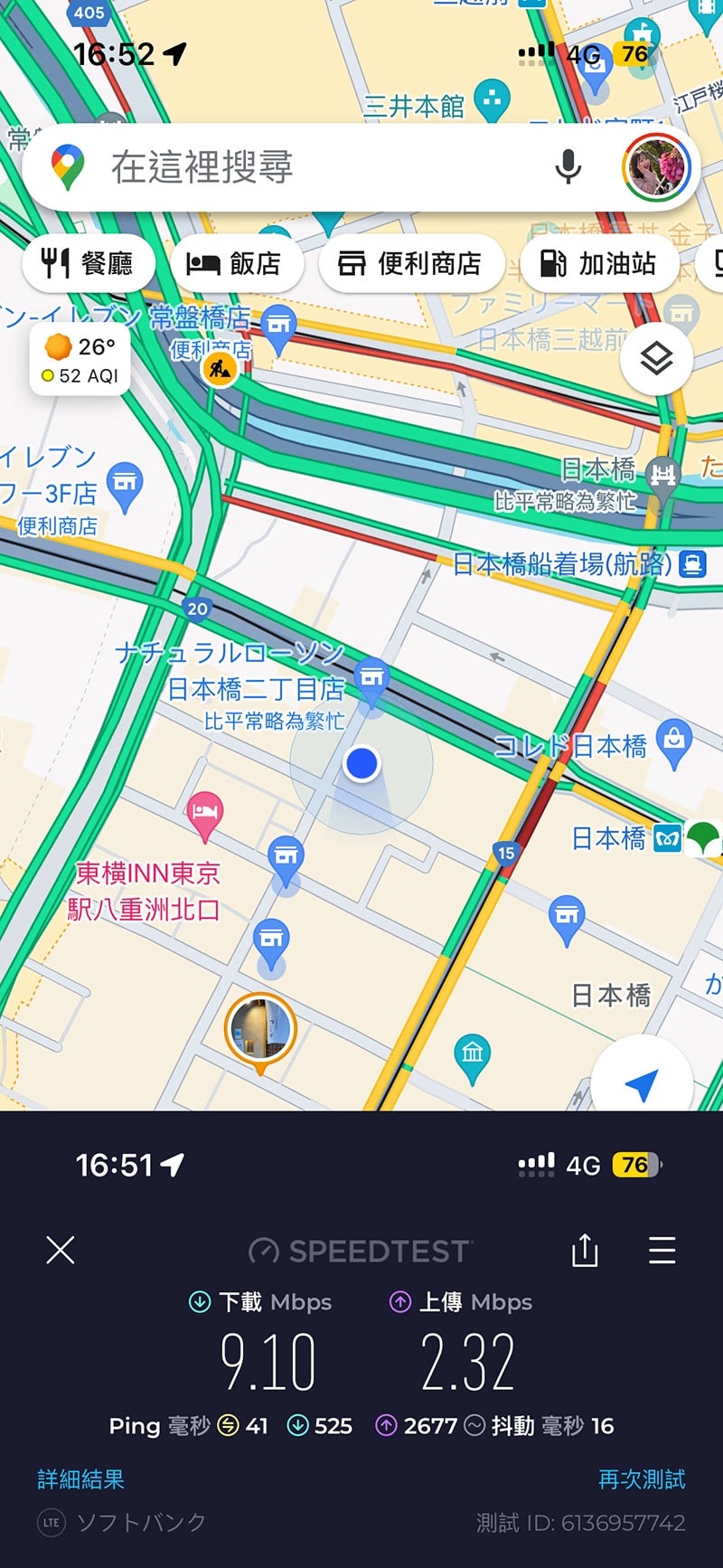Tap the microphone icon in the search bar
Viewport: 723px width, 1568px height.
point(568,166)
